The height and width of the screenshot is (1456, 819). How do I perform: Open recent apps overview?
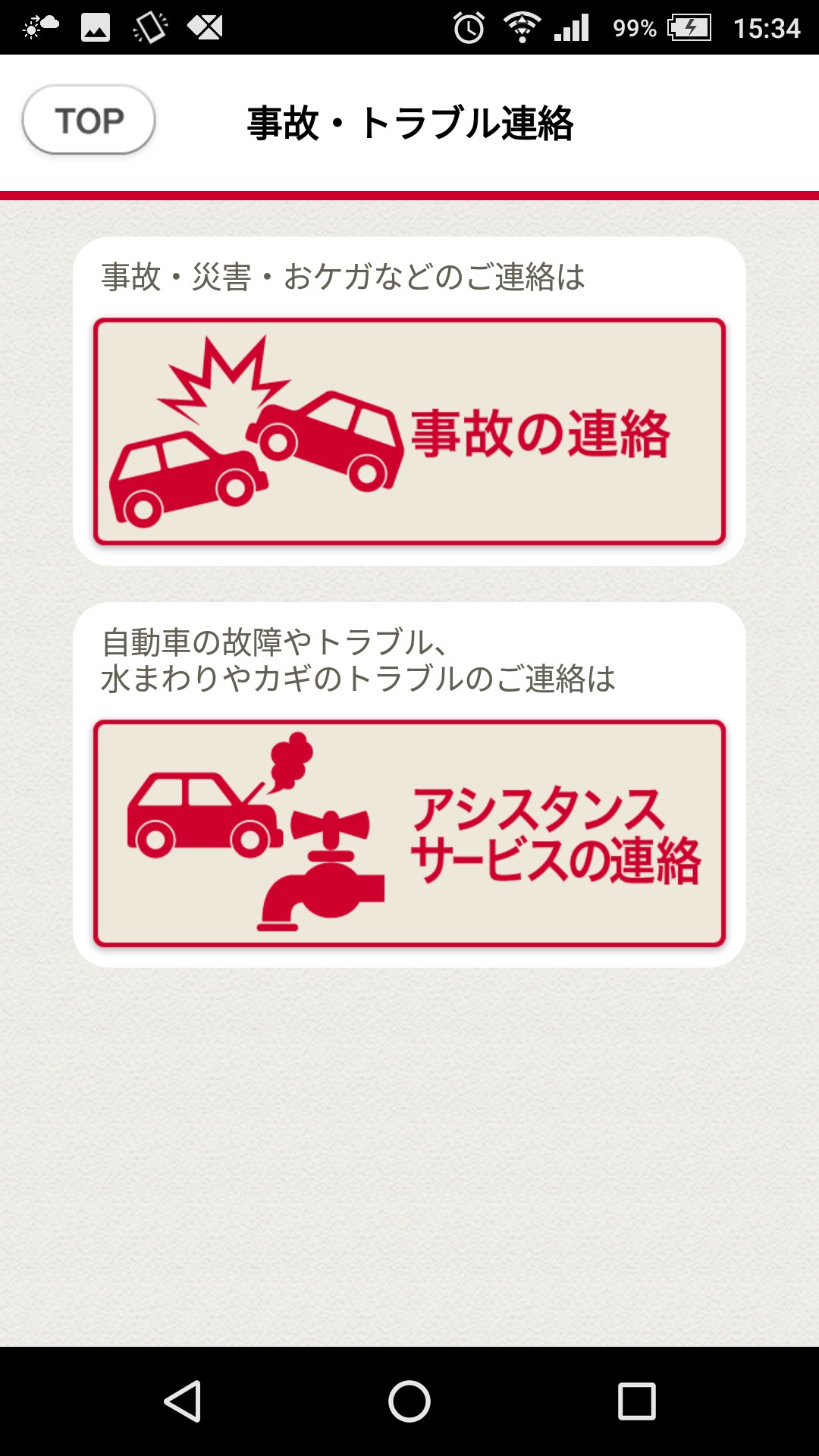[636, 1401]
